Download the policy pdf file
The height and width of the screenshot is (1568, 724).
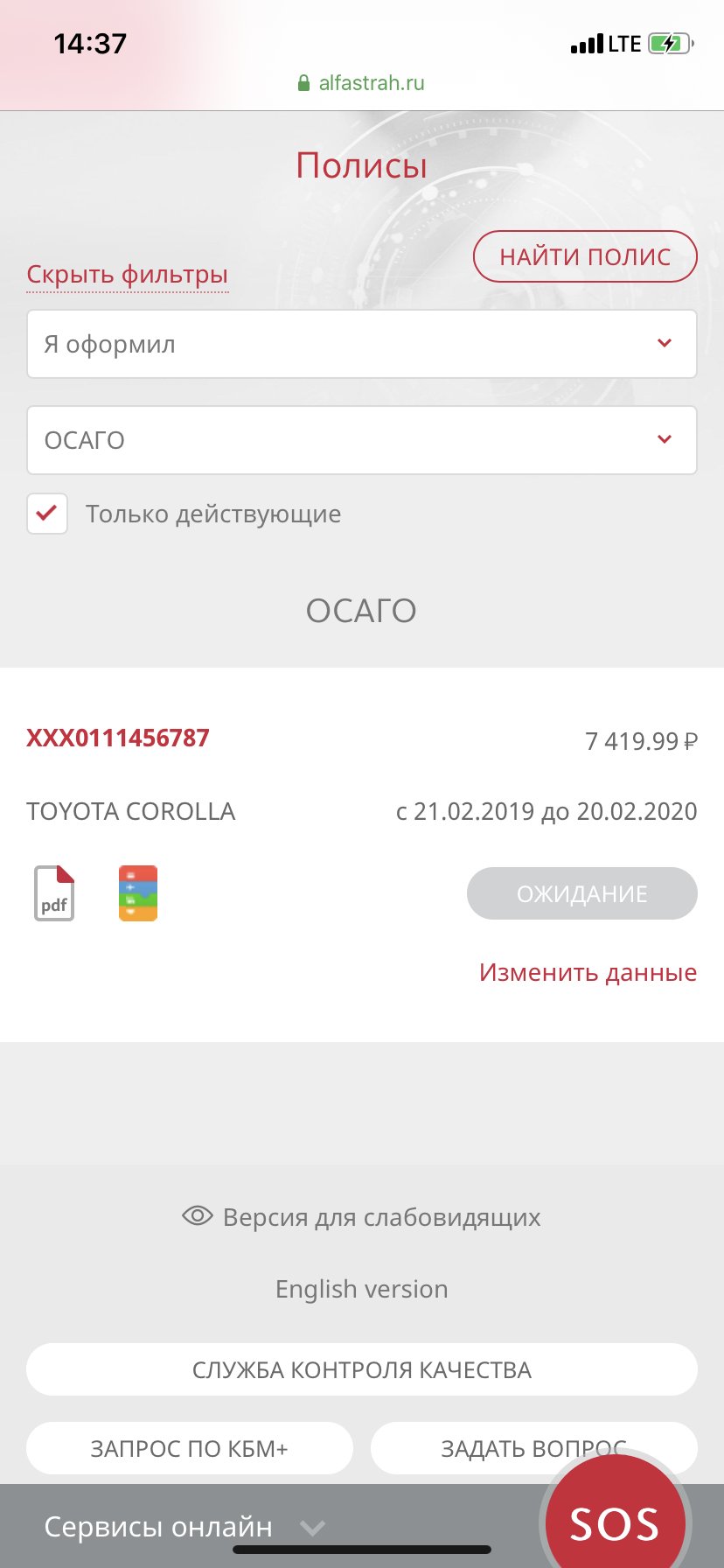[x=54, y=893]
